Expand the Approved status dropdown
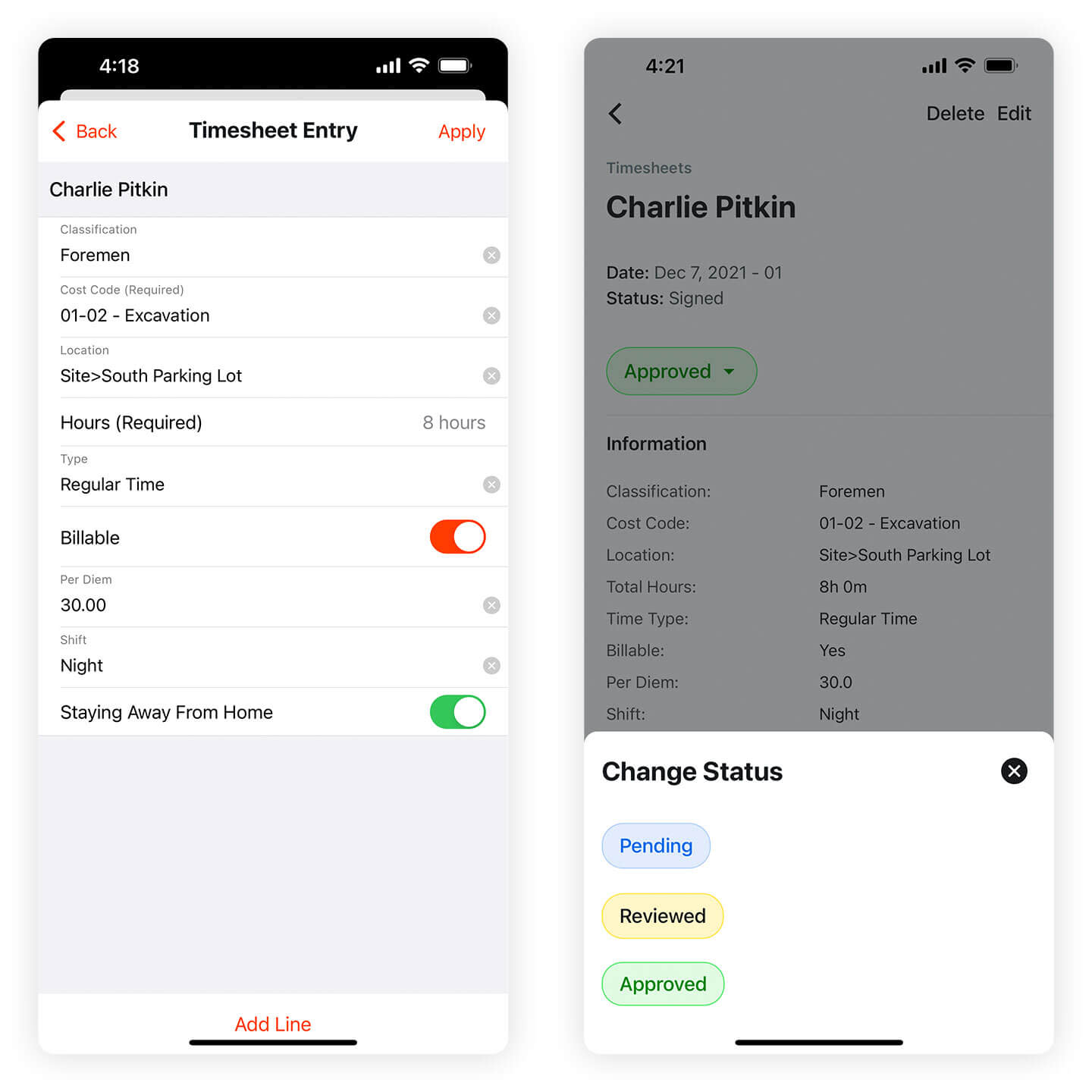Screen dimensions: 1092x1092 pyautogui.click(x=681, y=372)
